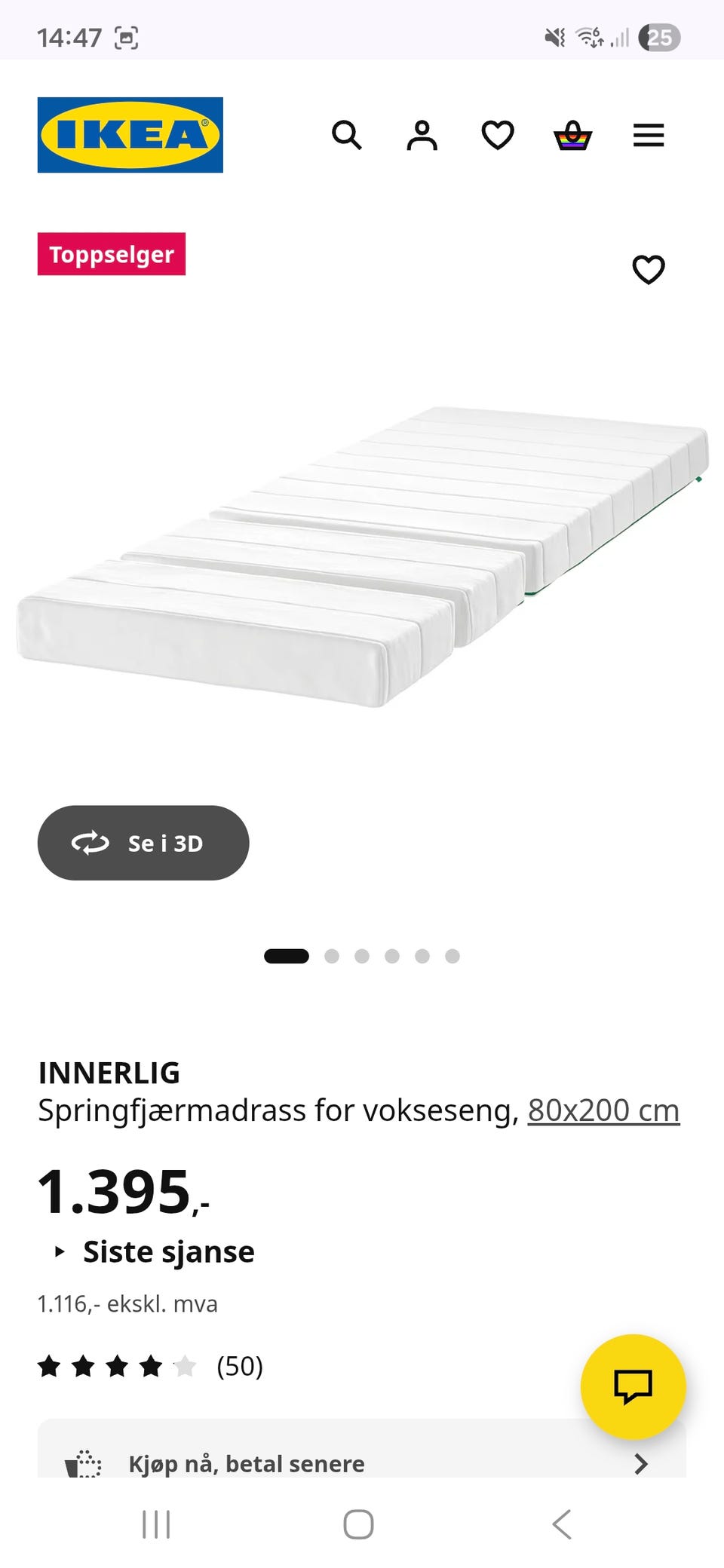Open the (50) reviews link

point(238,1365)
